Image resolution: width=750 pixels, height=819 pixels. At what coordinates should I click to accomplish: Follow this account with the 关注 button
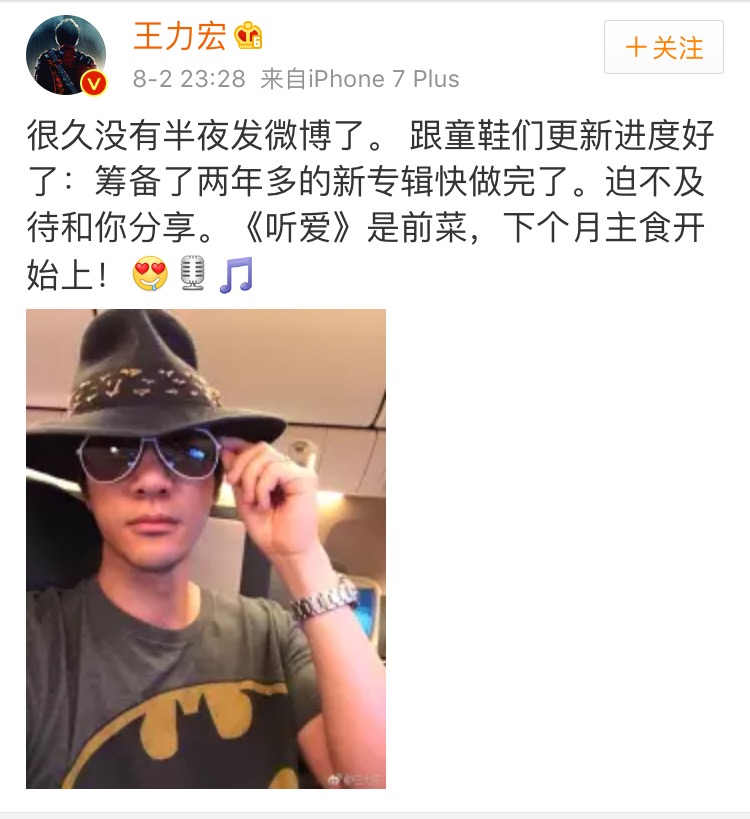coord(664,47)
